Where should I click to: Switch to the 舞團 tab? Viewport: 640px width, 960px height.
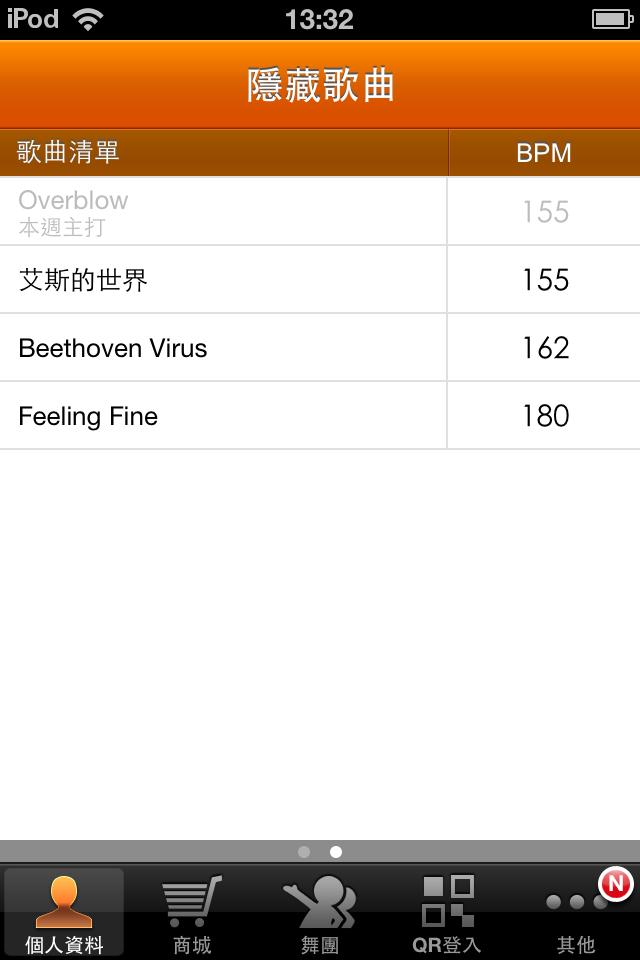pos(320,912)
